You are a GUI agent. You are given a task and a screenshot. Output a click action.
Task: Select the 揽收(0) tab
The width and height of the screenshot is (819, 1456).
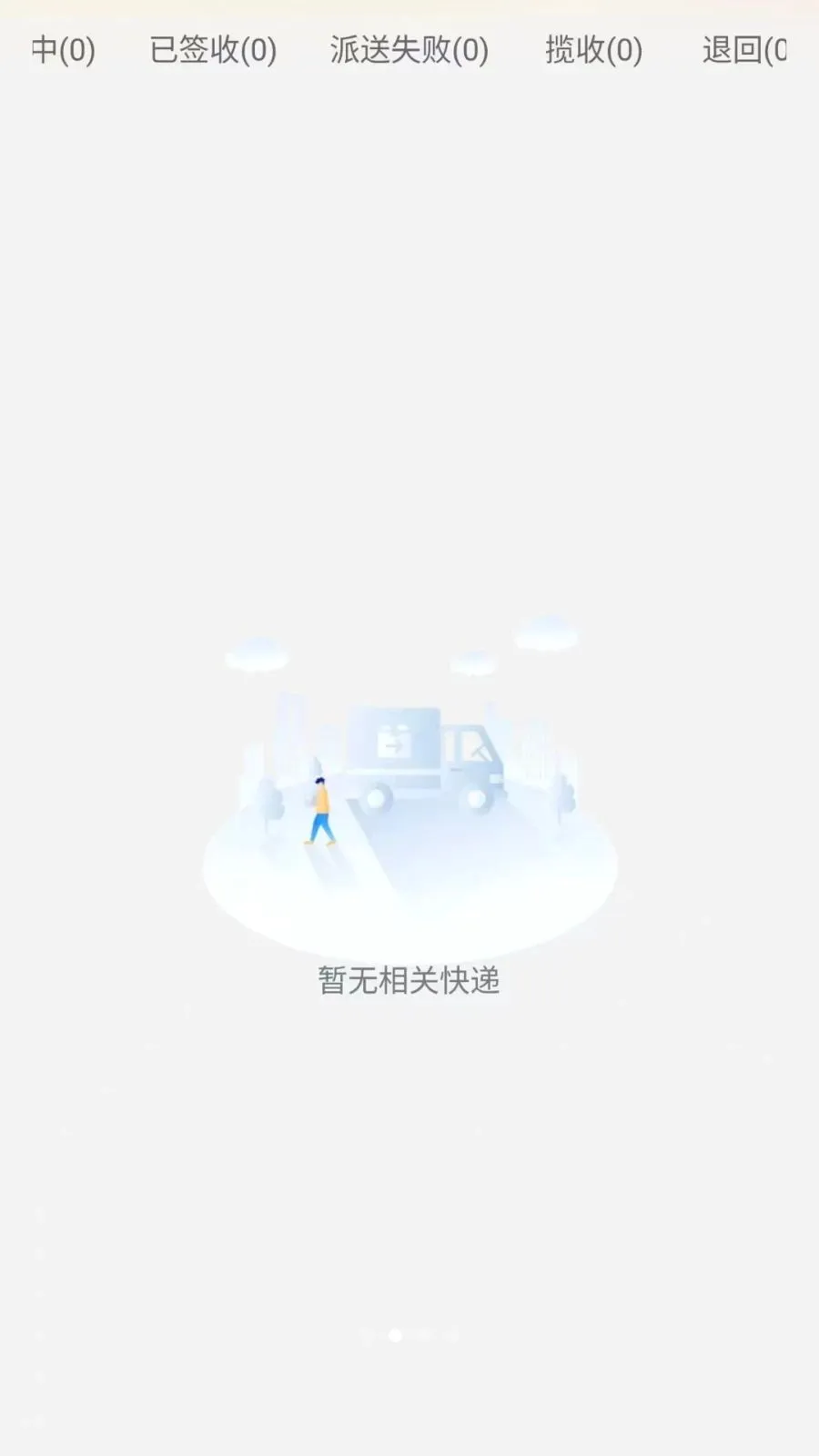pos(593,50)
